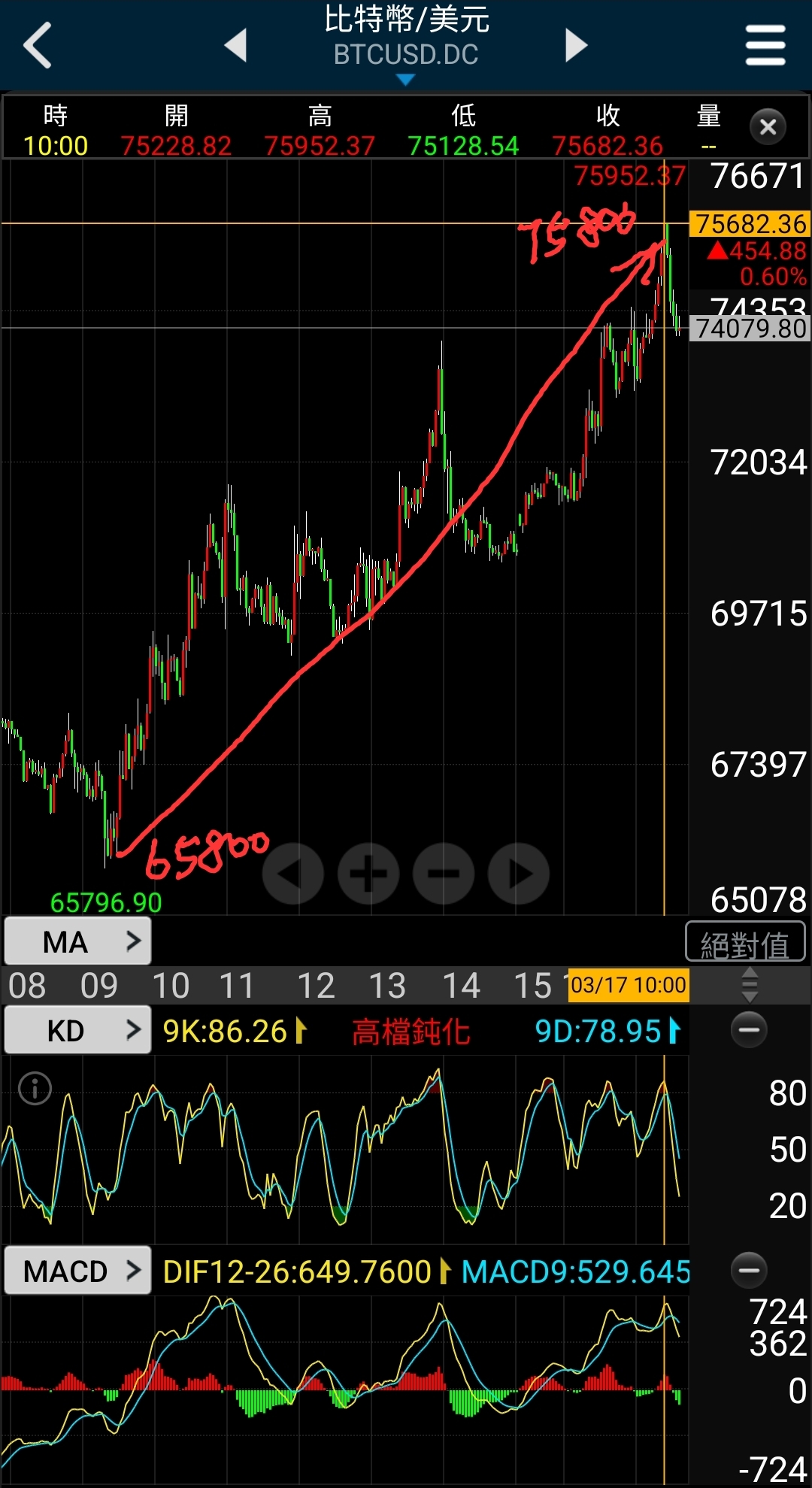Switch to the next instrument with right triangle

click(576, 45)
